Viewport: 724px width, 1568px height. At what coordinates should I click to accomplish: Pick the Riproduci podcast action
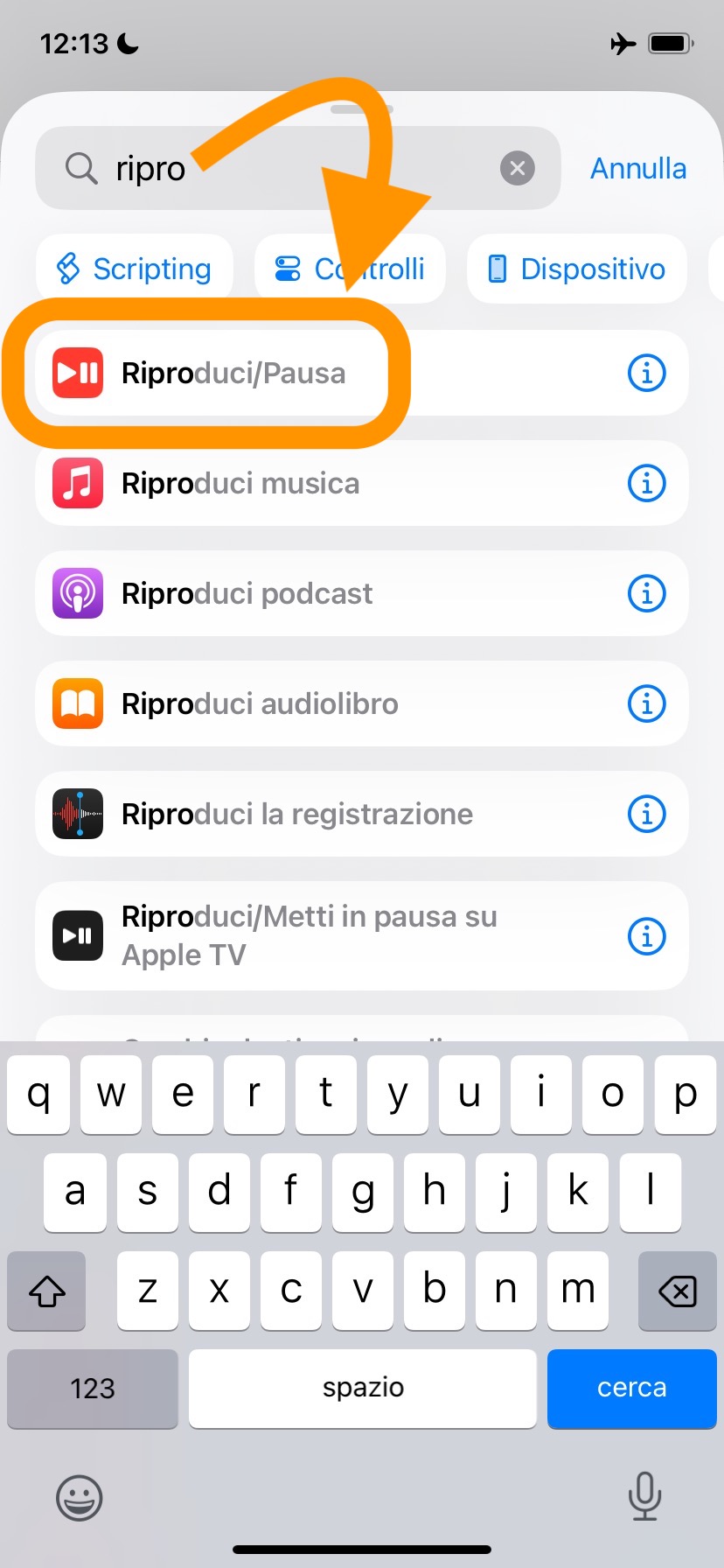click(x=247, y=593)
